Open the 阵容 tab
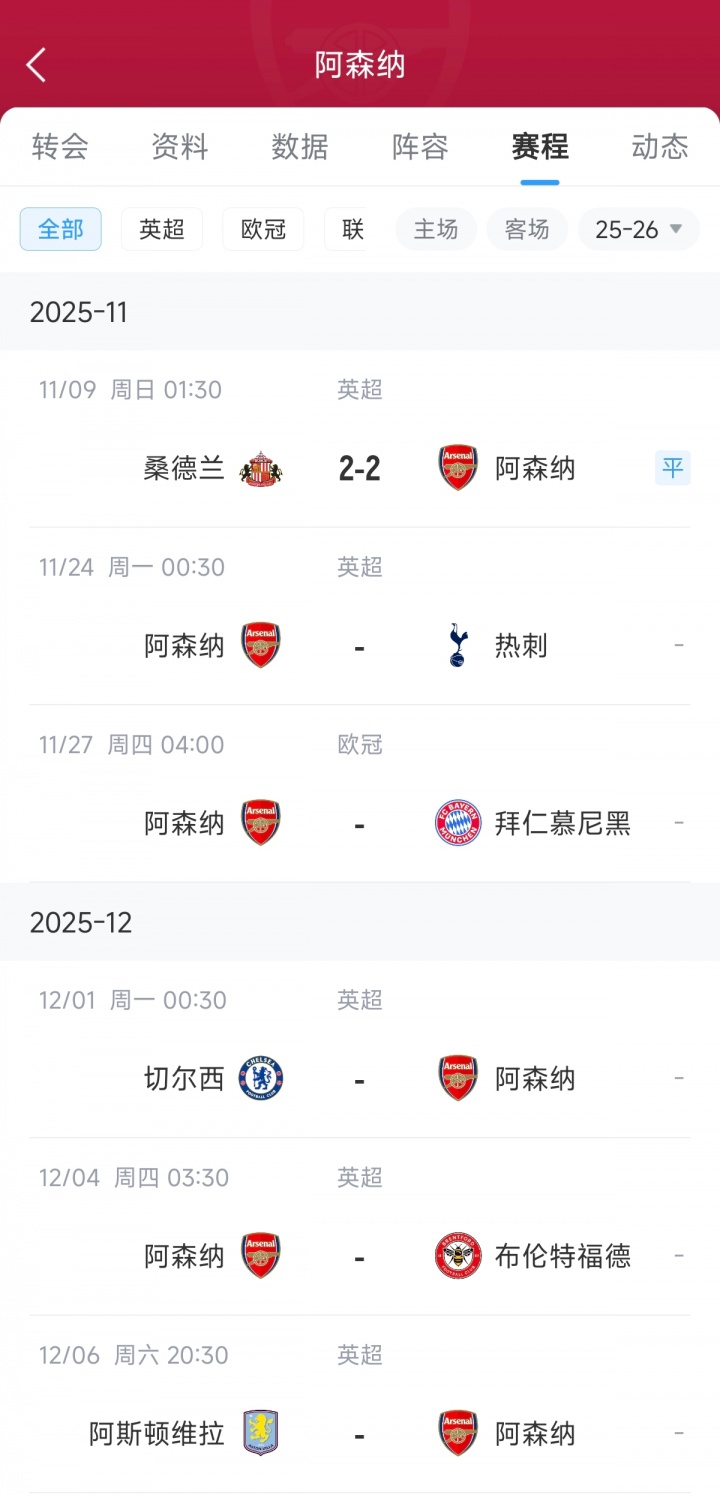 tap(420, 147)
